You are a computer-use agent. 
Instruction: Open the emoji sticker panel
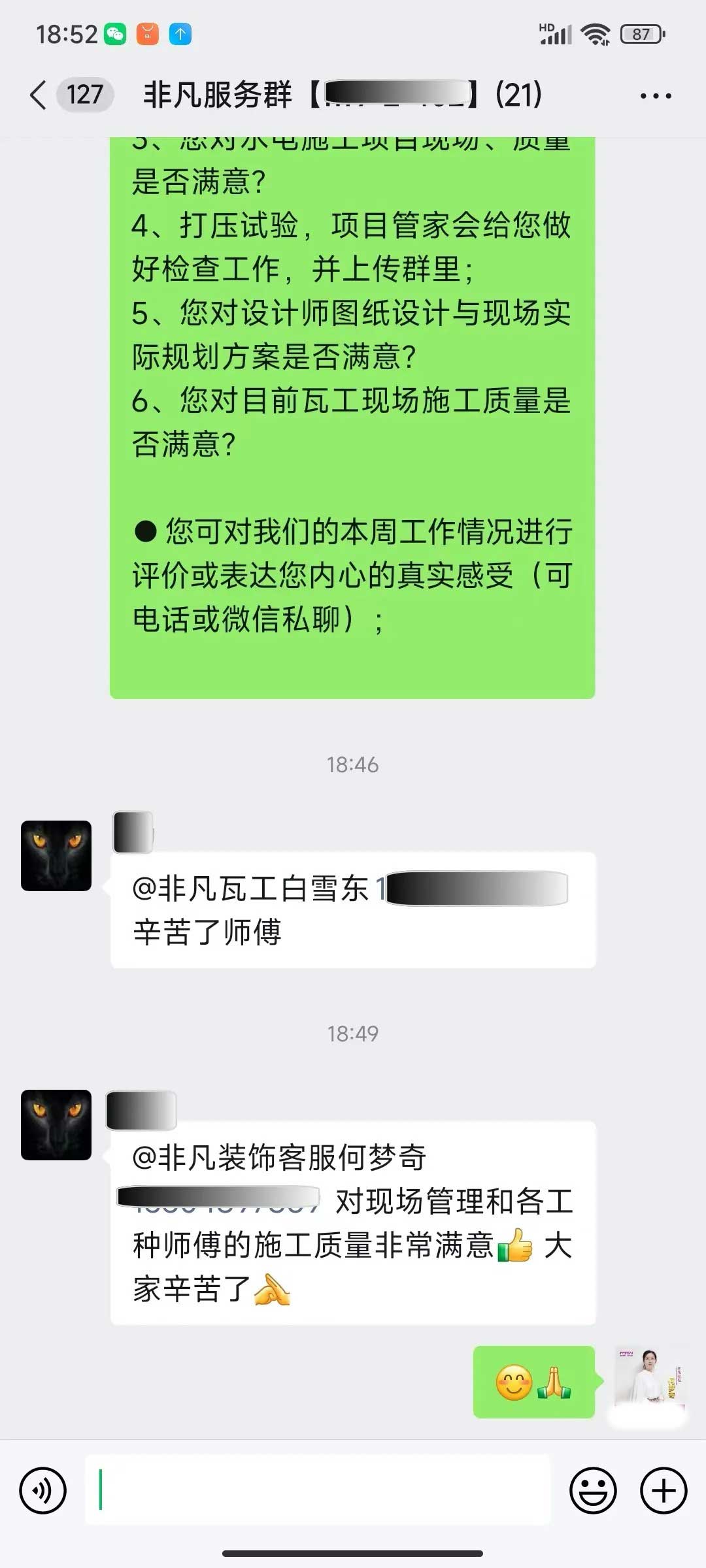(593, 1491)
